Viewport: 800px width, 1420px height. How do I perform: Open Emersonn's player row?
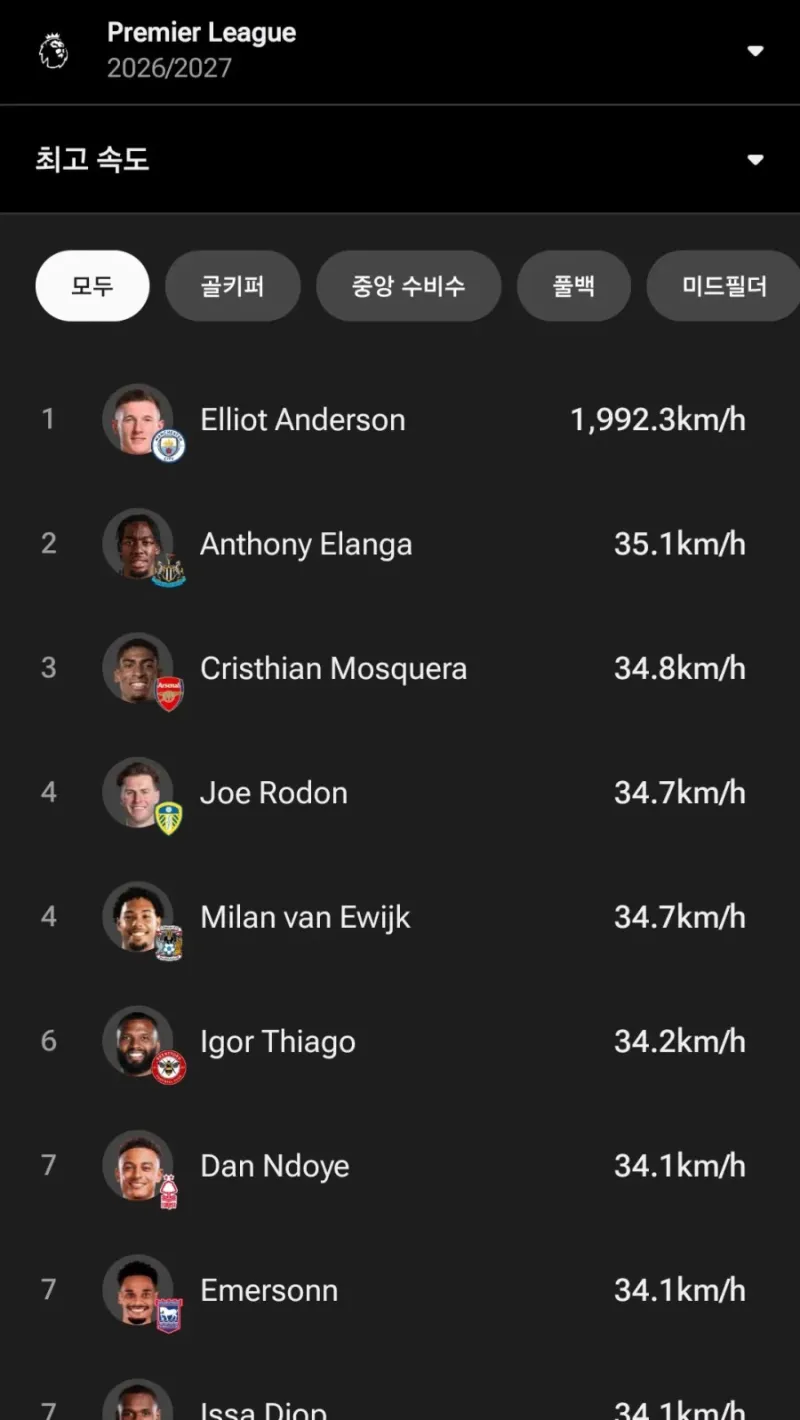[400, 1290]
